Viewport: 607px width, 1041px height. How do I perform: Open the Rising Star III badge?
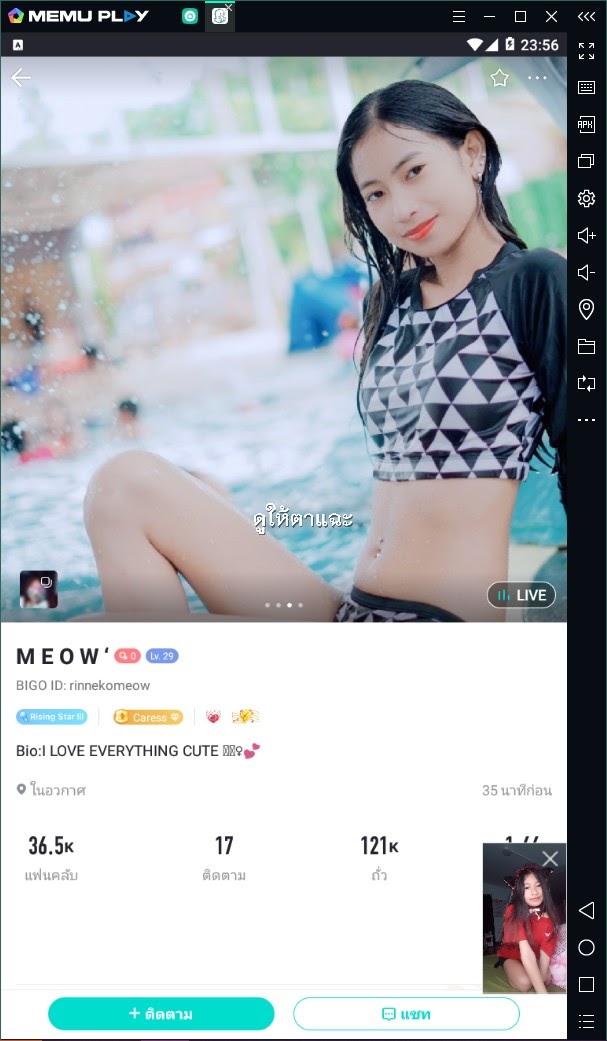pos(51,717)
